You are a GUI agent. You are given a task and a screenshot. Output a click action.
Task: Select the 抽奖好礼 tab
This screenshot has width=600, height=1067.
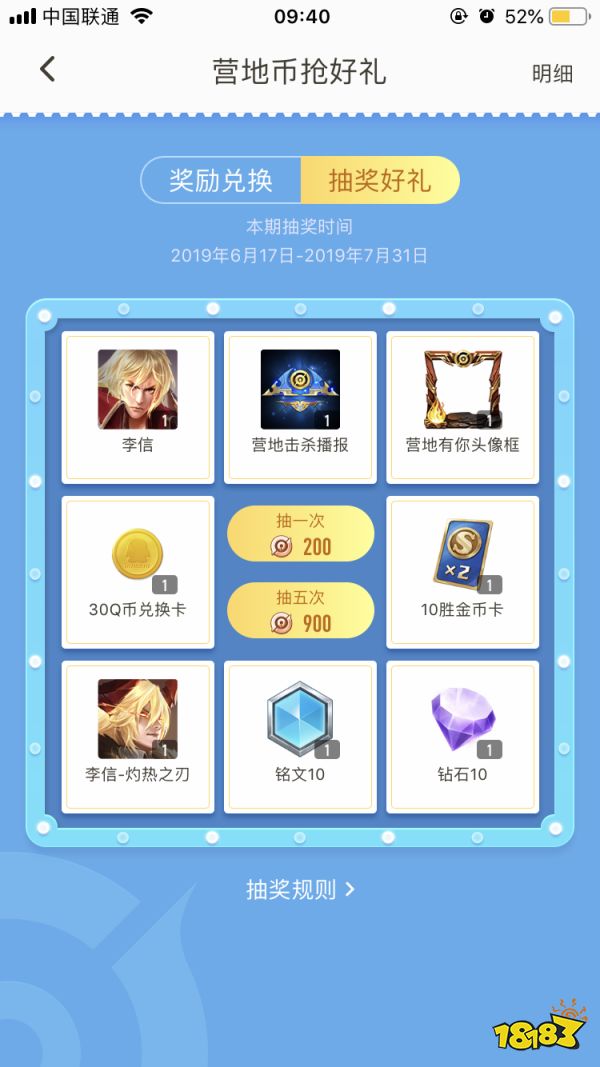(380, 180)
